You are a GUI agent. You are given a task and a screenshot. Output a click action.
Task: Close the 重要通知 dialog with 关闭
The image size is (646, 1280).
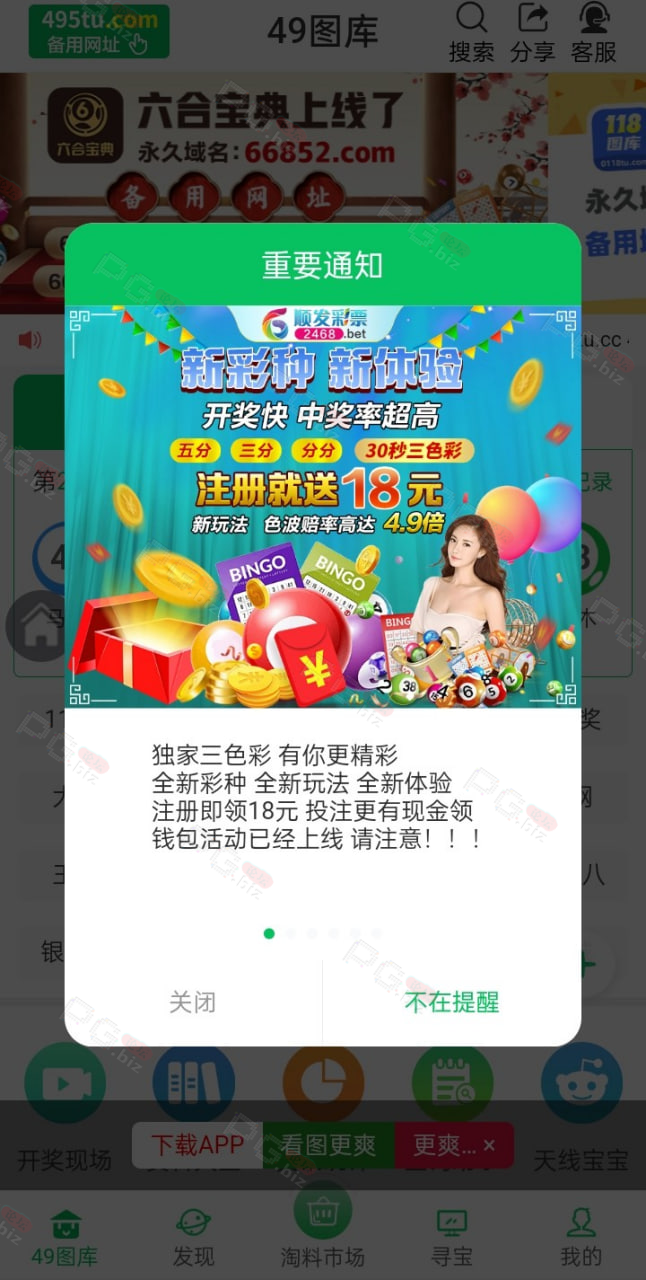tap(193, 1002)
